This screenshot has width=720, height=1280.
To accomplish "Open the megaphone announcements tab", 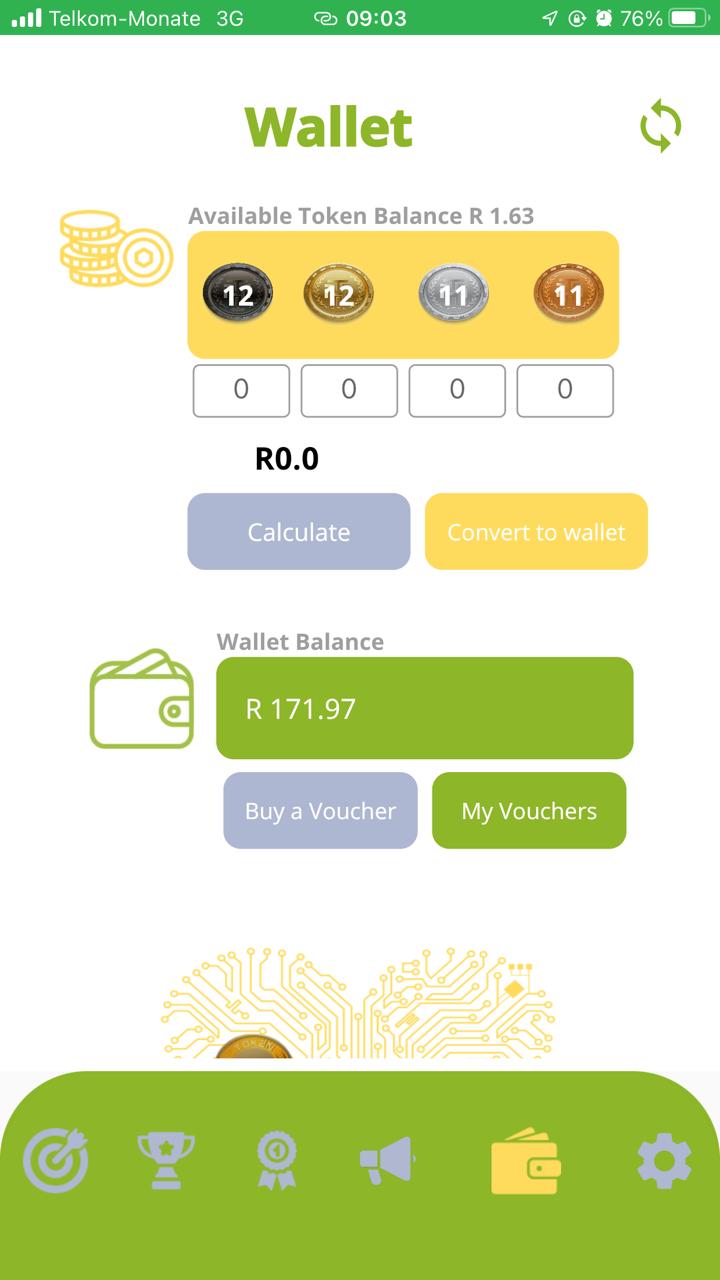I will (386, 1161).
